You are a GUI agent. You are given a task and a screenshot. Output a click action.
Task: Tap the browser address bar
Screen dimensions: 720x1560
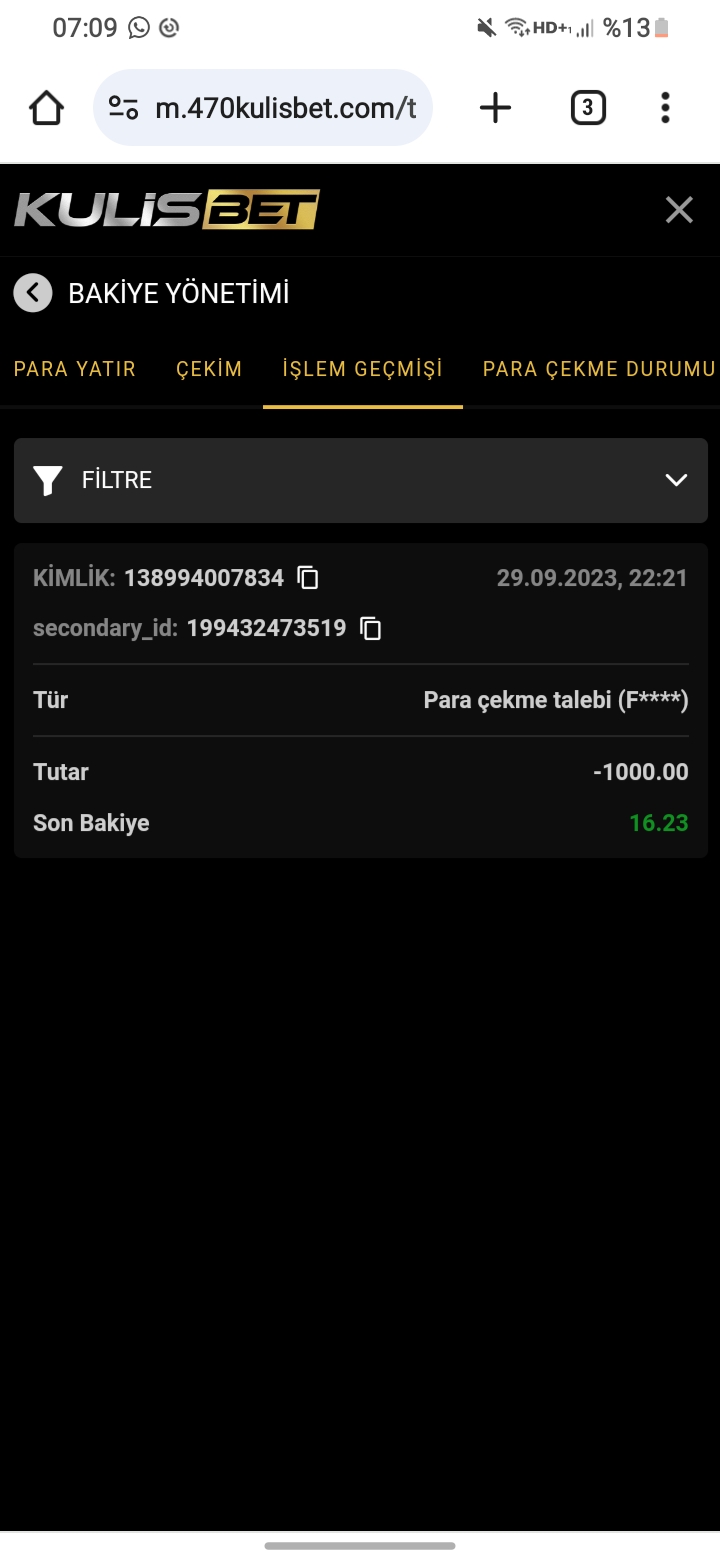(263, 108)
